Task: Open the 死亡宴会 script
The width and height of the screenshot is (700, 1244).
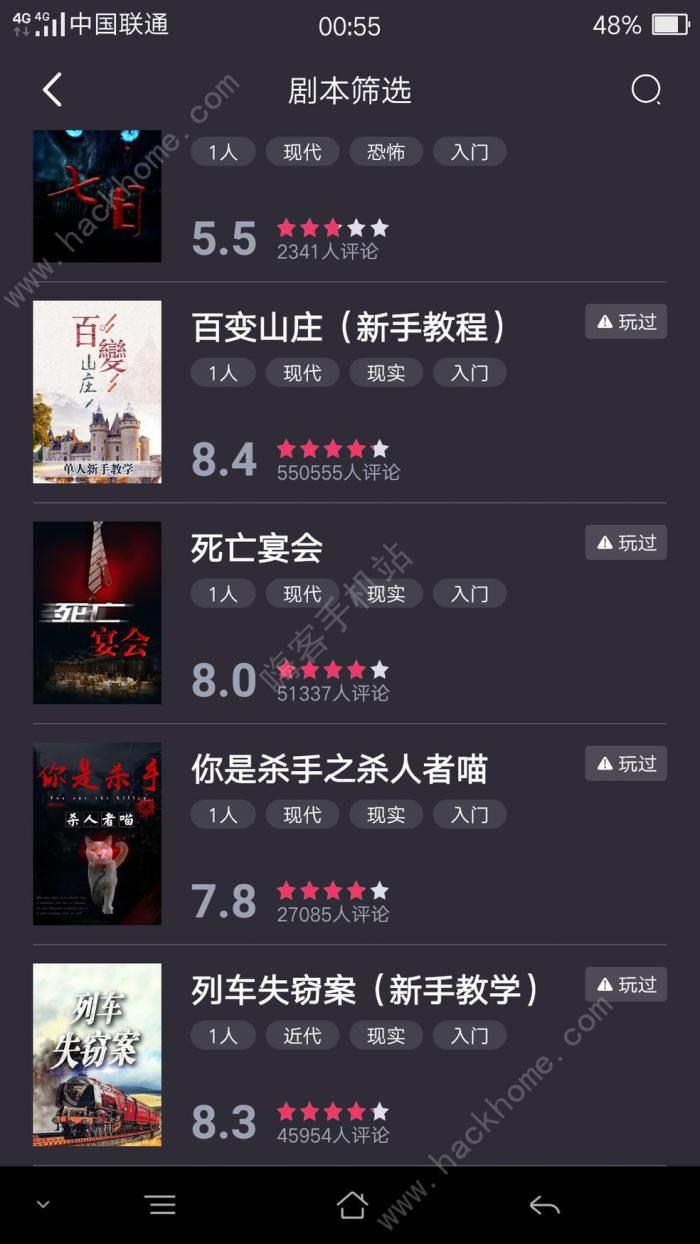Action: [257, 548]
